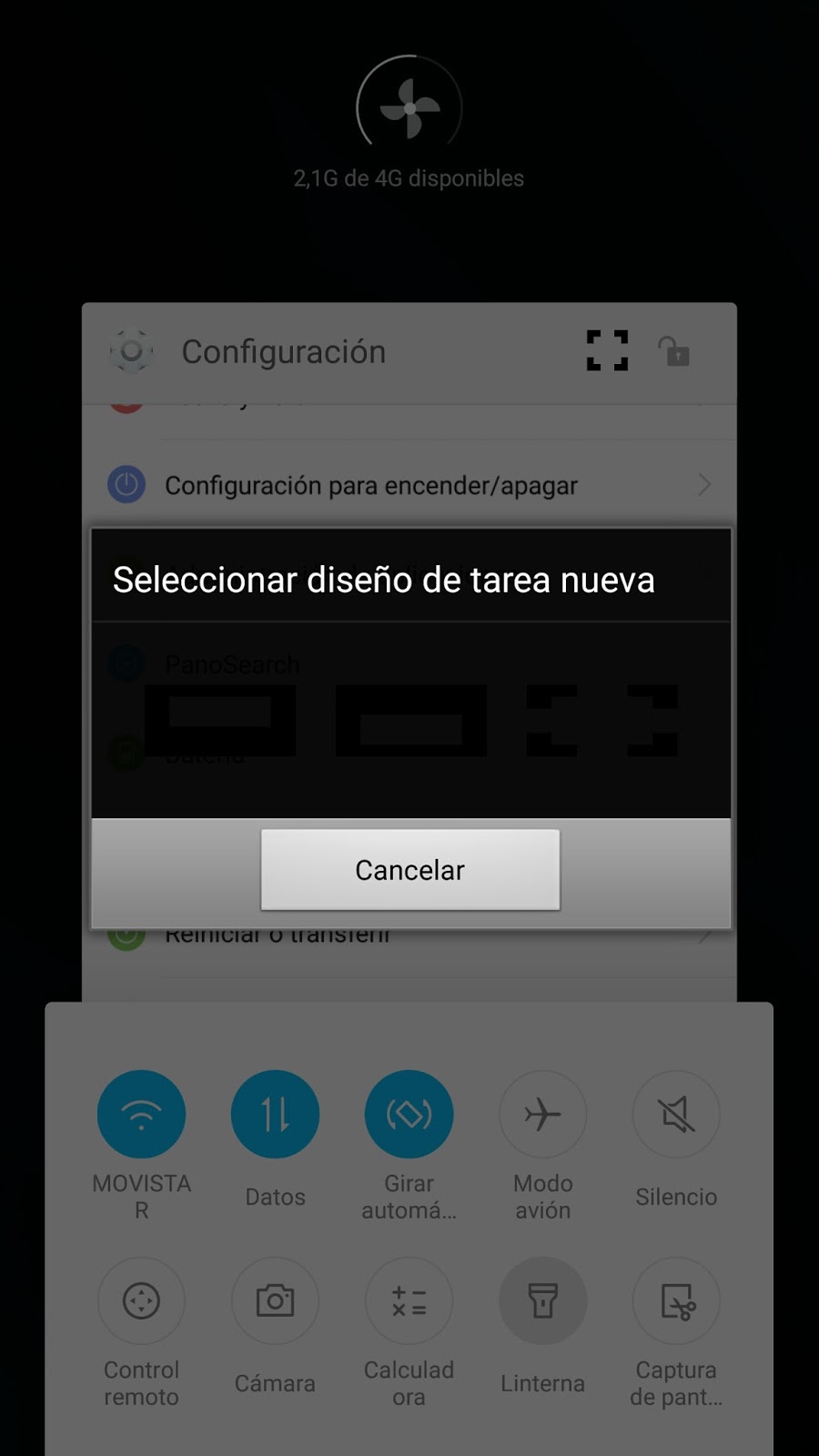Cancel the new task layout dialog
Image resolution: width=819 pixels, height=1456 pixels.
coord(409,869)
